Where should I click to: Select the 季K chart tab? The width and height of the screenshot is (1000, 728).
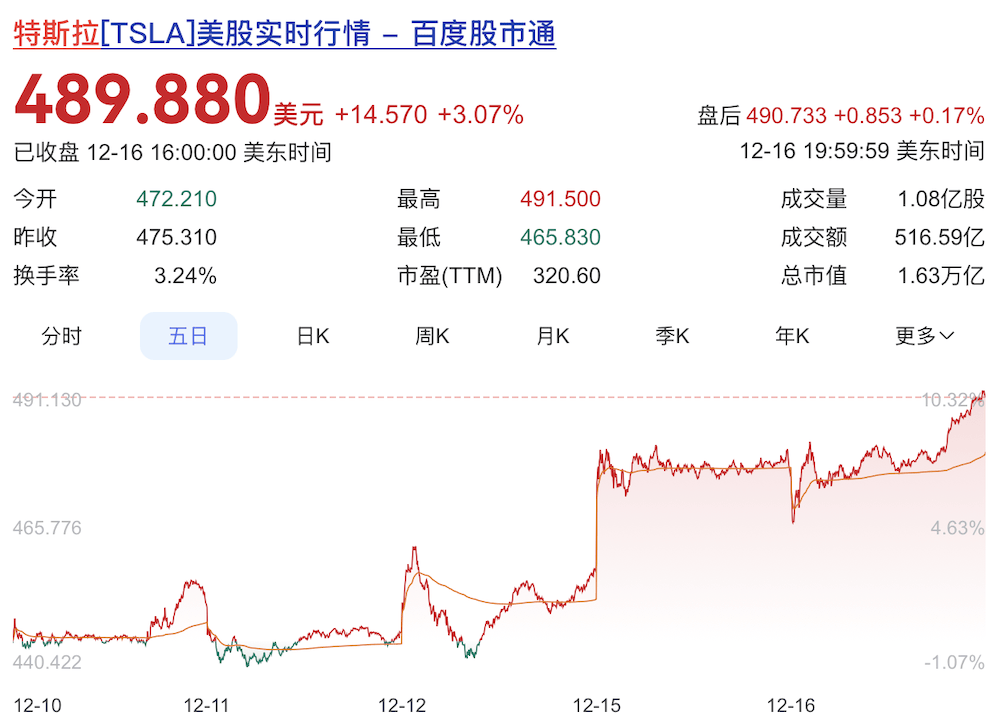(672, 336)
